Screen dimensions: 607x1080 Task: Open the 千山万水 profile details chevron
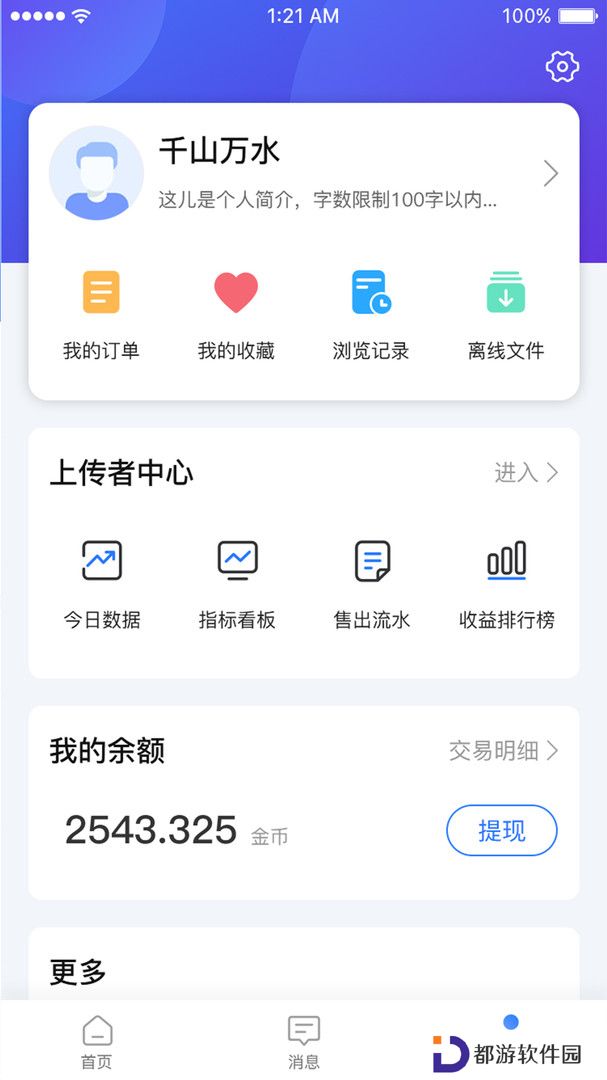(551, 174)
